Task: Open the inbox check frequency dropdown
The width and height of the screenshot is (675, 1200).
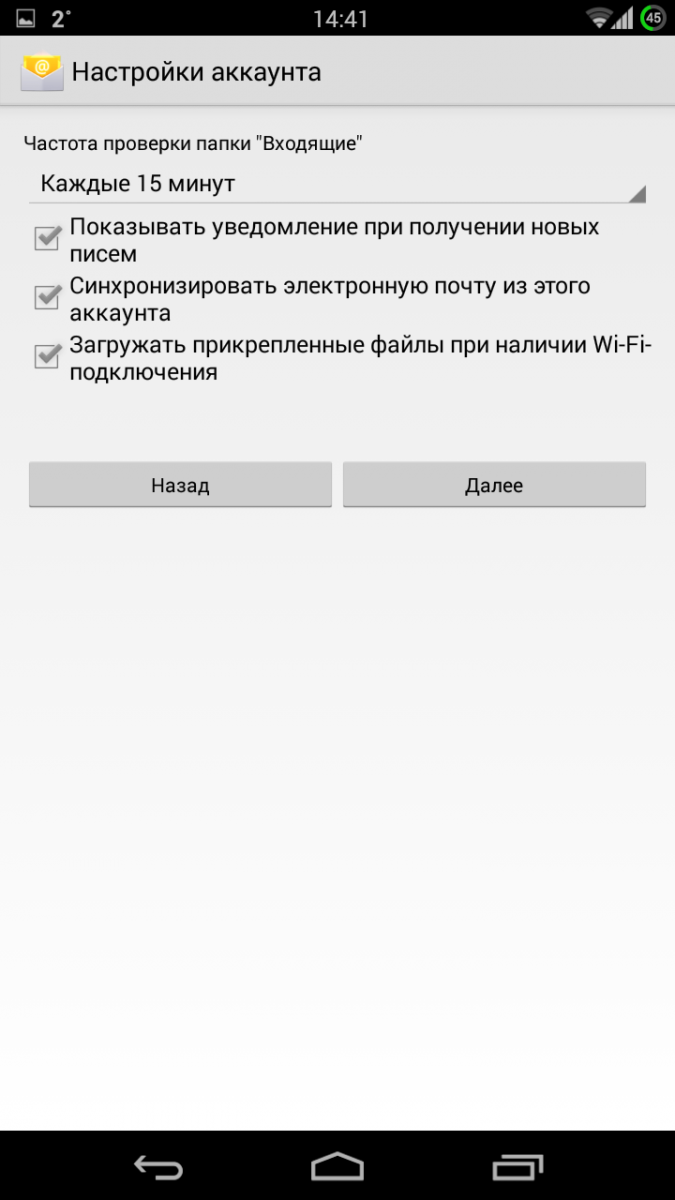Action: click(x=337, y=184)
